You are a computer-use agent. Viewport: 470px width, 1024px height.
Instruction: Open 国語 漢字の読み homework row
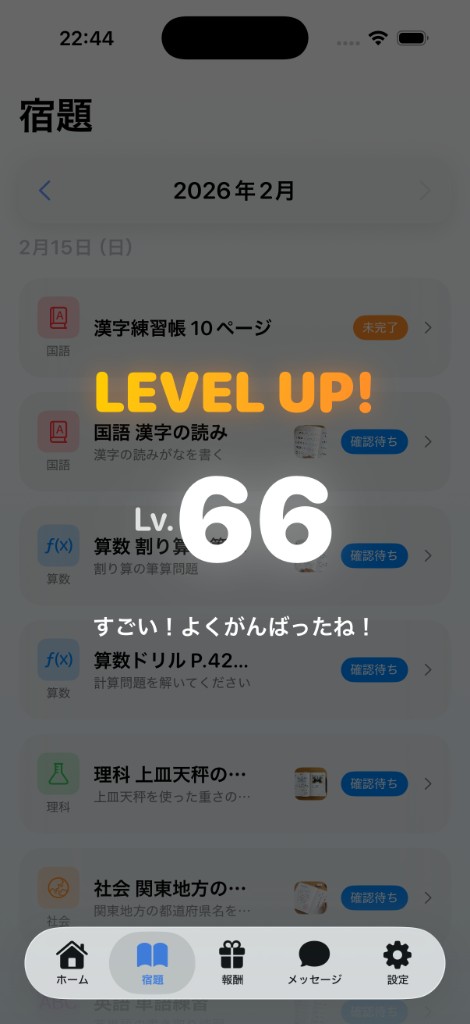235,441
